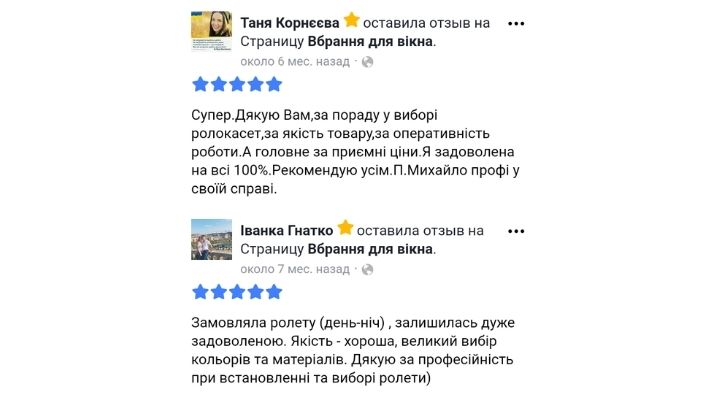This screenshot has height=400, width=720.
Task: Tap Іванка Гнатко's profile picture
Action: [211, 240]
